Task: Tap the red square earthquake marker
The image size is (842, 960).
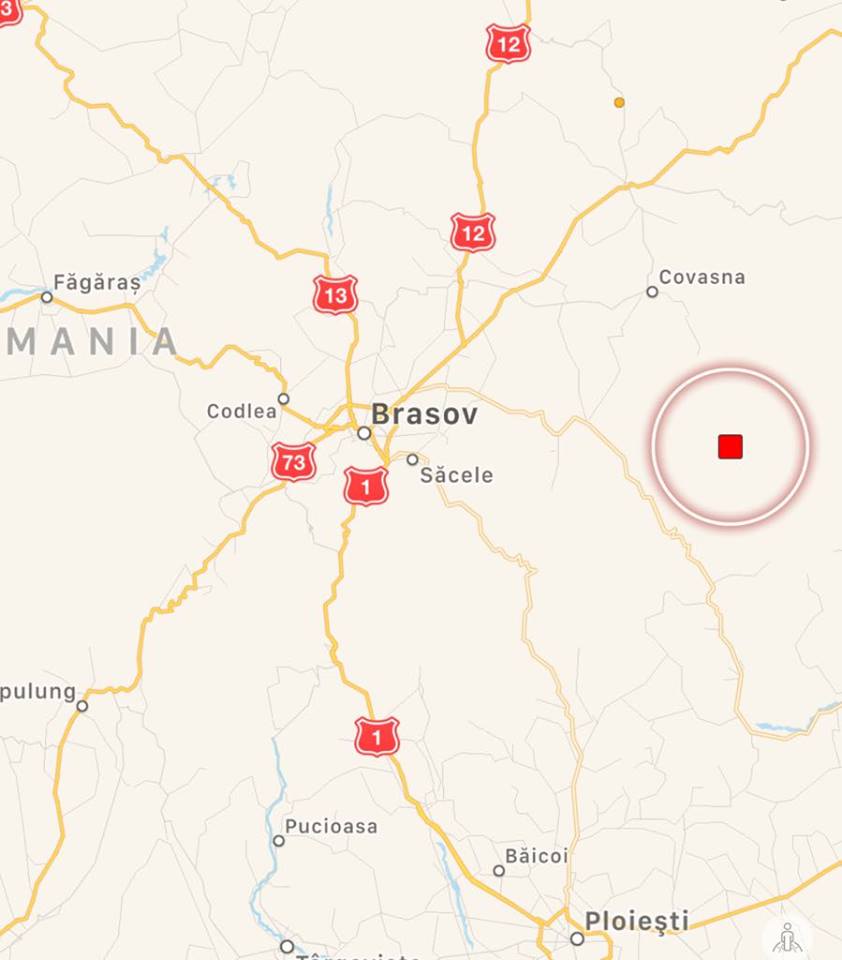Action: (x=730, y=446)
